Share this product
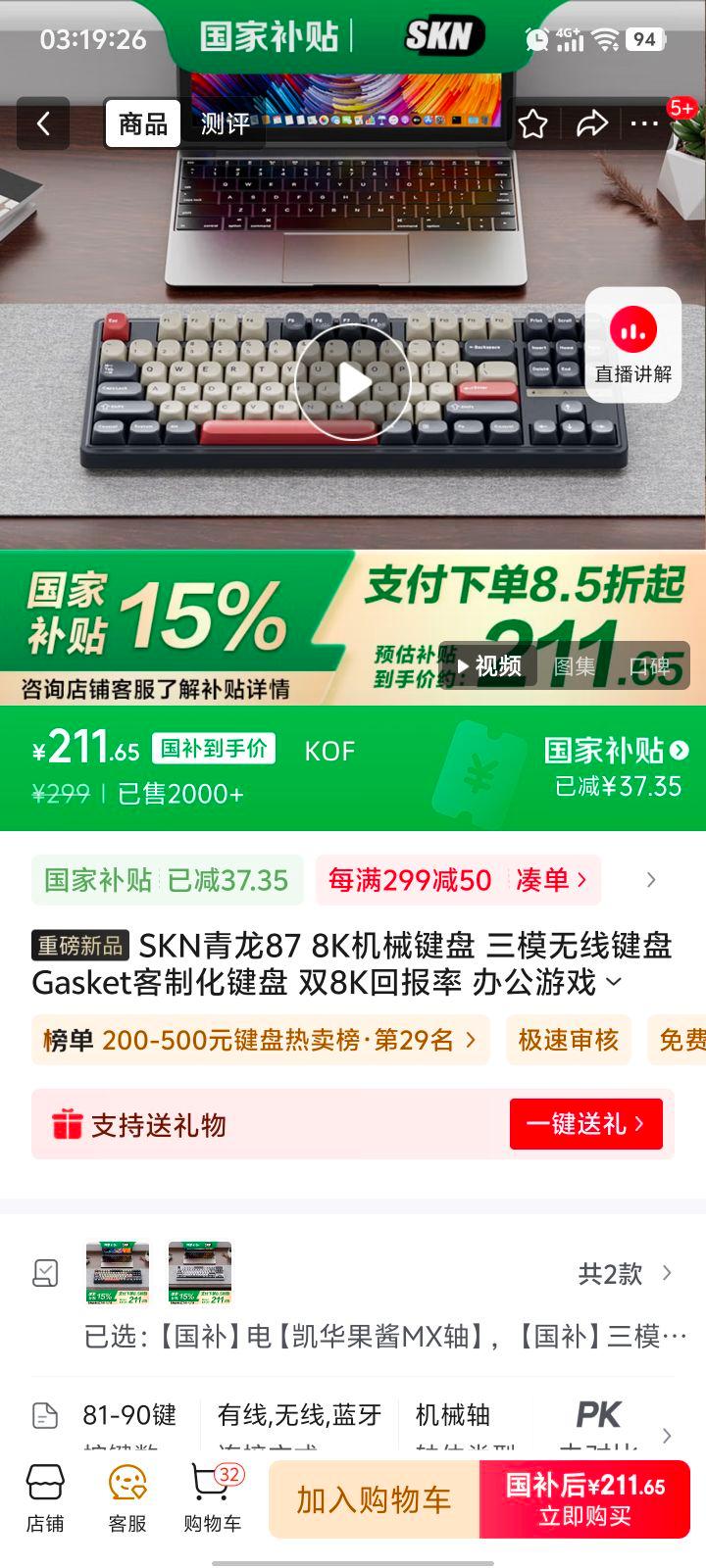The height and width of the screenshot is (1568, 706). point(591,123)
